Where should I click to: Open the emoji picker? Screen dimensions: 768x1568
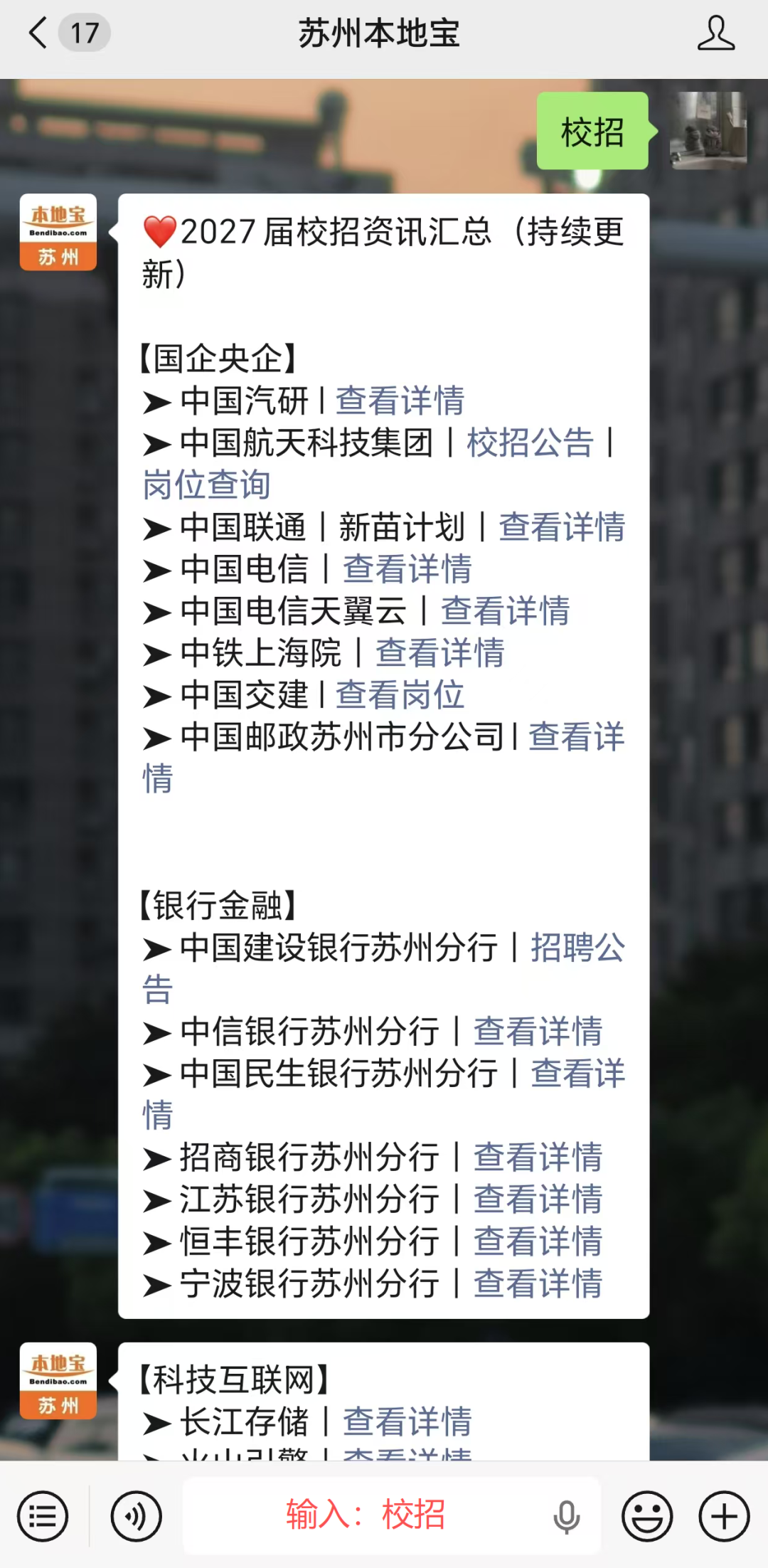pyautogui.click(x=647, y=1516)
